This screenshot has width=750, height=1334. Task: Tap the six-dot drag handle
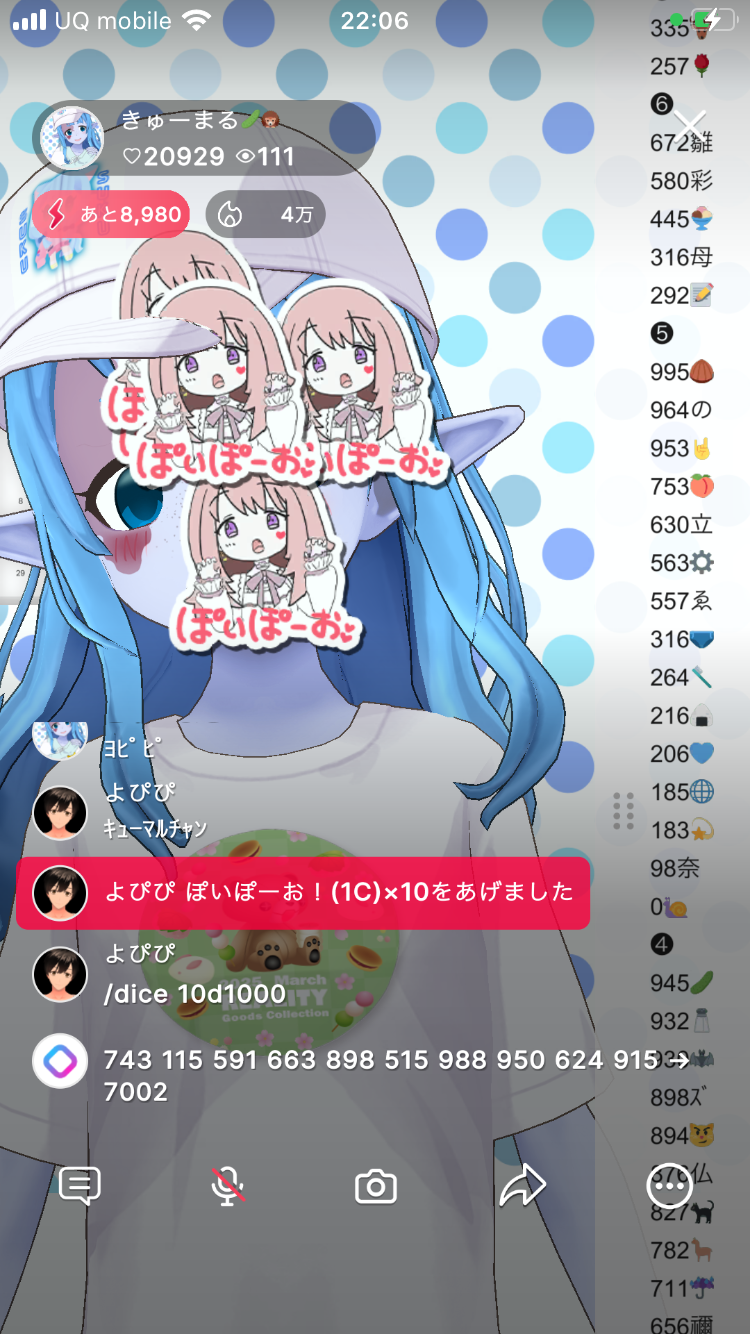(x=624, y=810)
